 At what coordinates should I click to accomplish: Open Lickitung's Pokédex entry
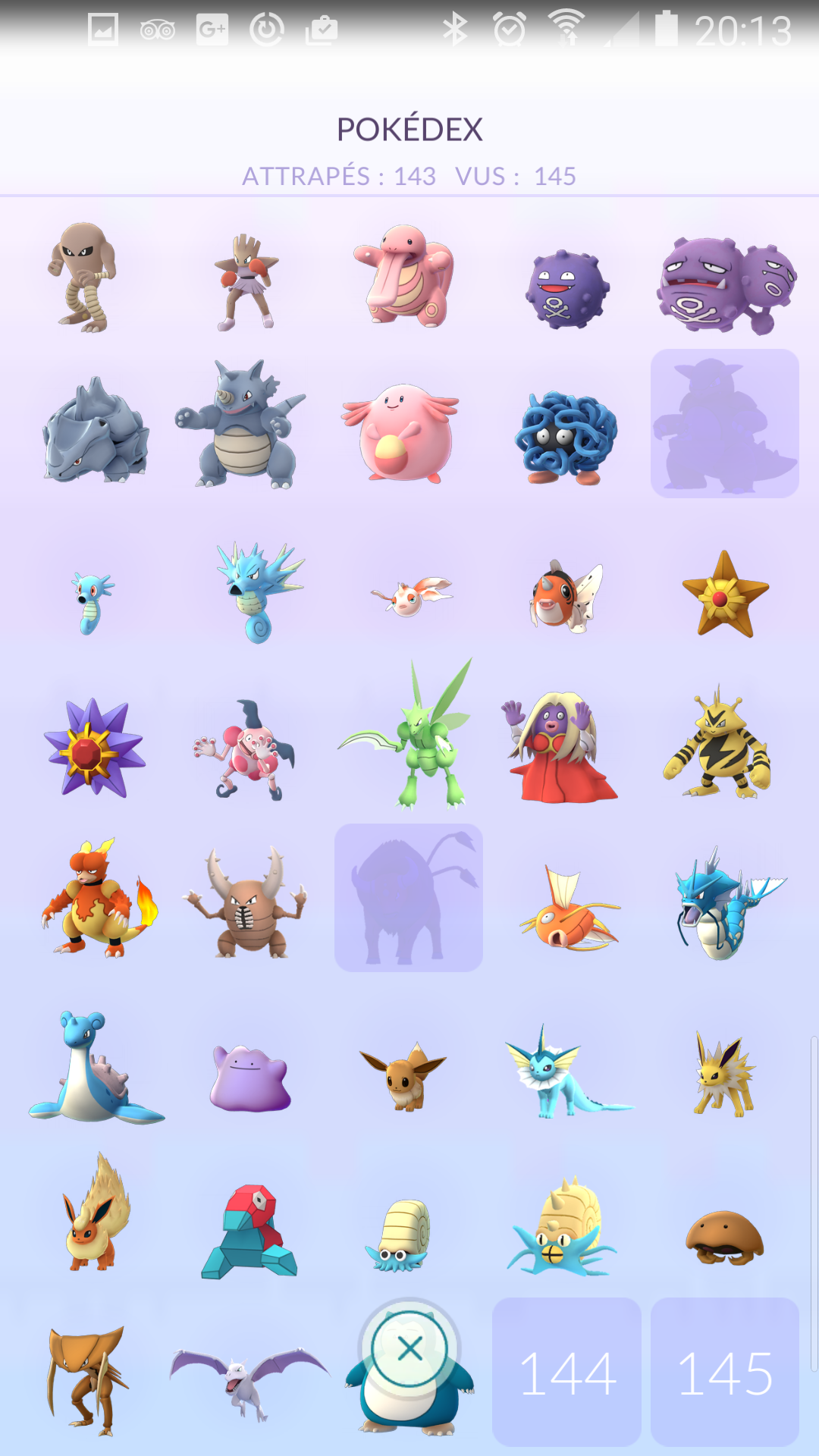point(406,277)
